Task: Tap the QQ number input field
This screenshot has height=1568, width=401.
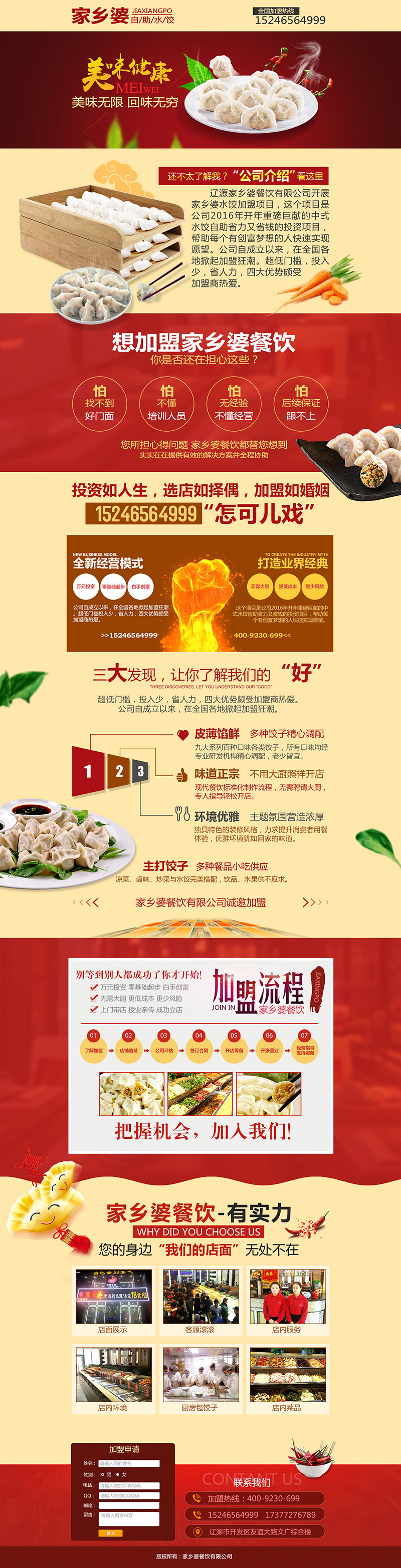Action: tap(129, 1496)
